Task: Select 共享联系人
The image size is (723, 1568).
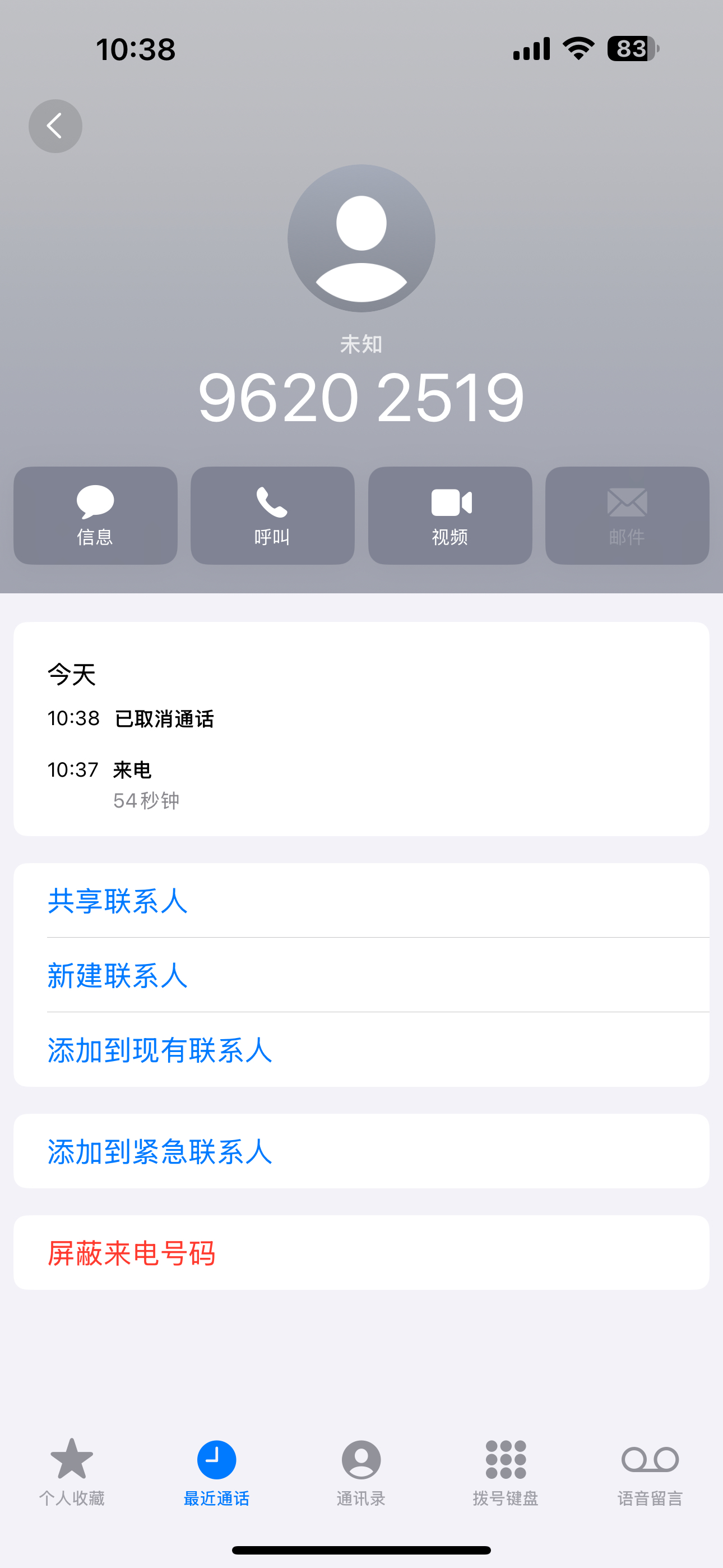Action: tap(361, 900)
